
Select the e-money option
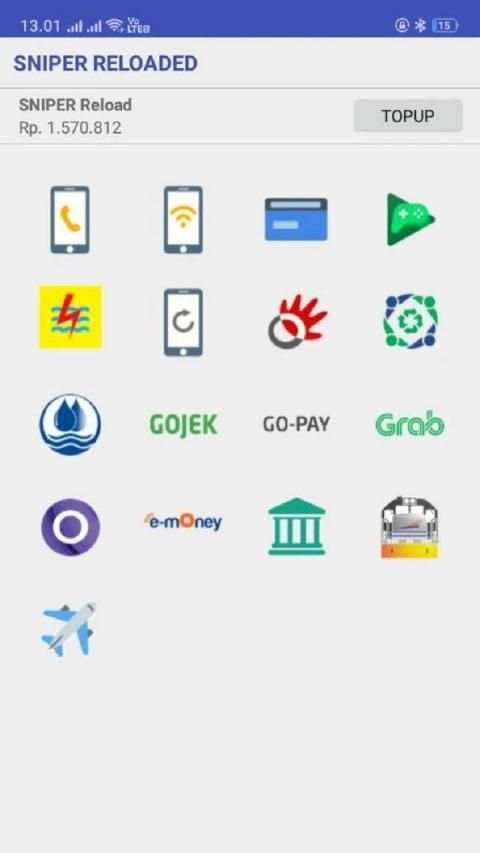[x=183, y=522]
